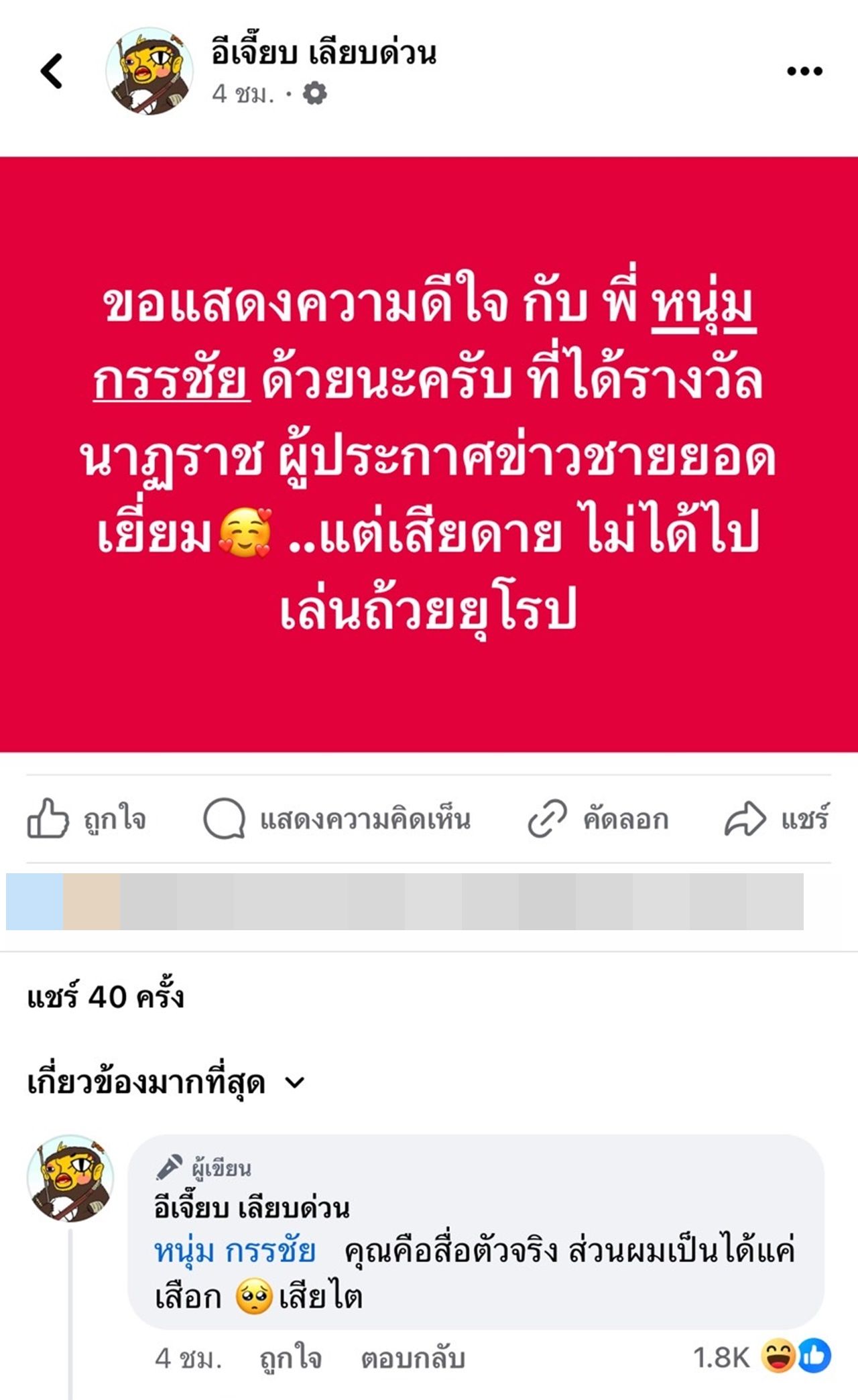Expand the เกี่ยวข้องมากที่สุด comment sorting dropdown
Image resolution: width=858 pixels, height=1400 pixels.
point(166,1082)
